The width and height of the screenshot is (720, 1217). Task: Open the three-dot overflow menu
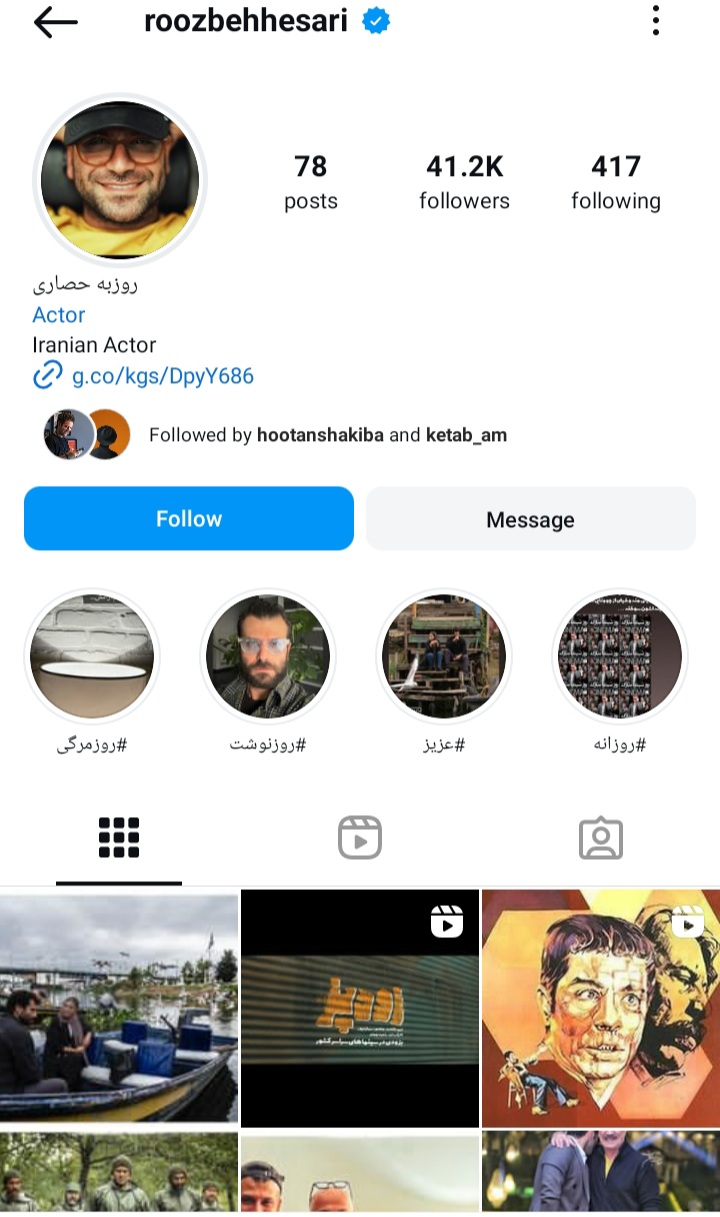pyautogui.click(x=656, y=21)
